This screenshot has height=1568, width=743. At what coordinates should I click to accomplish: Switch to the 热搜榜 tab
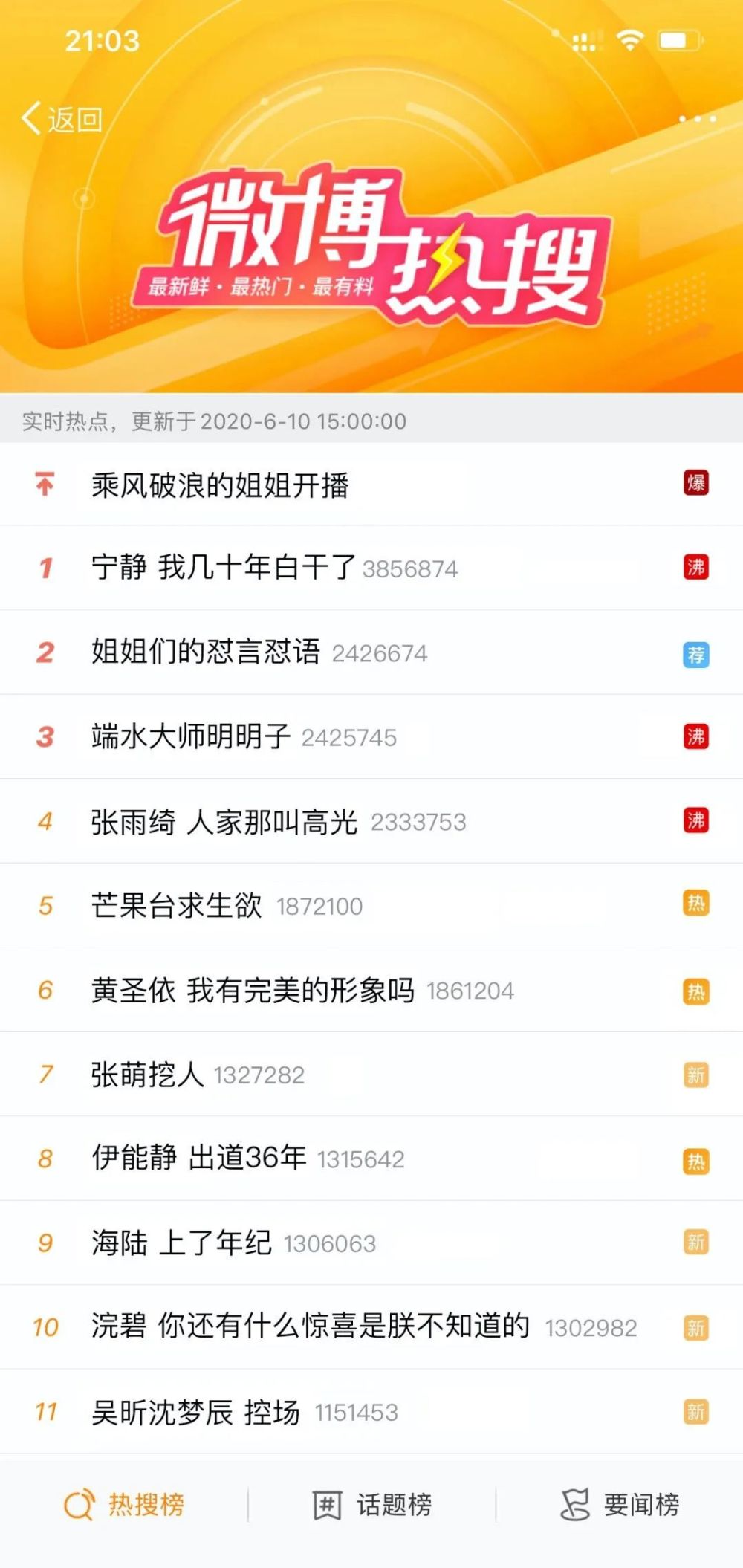pyautogui.click(x=124, y=1505)
